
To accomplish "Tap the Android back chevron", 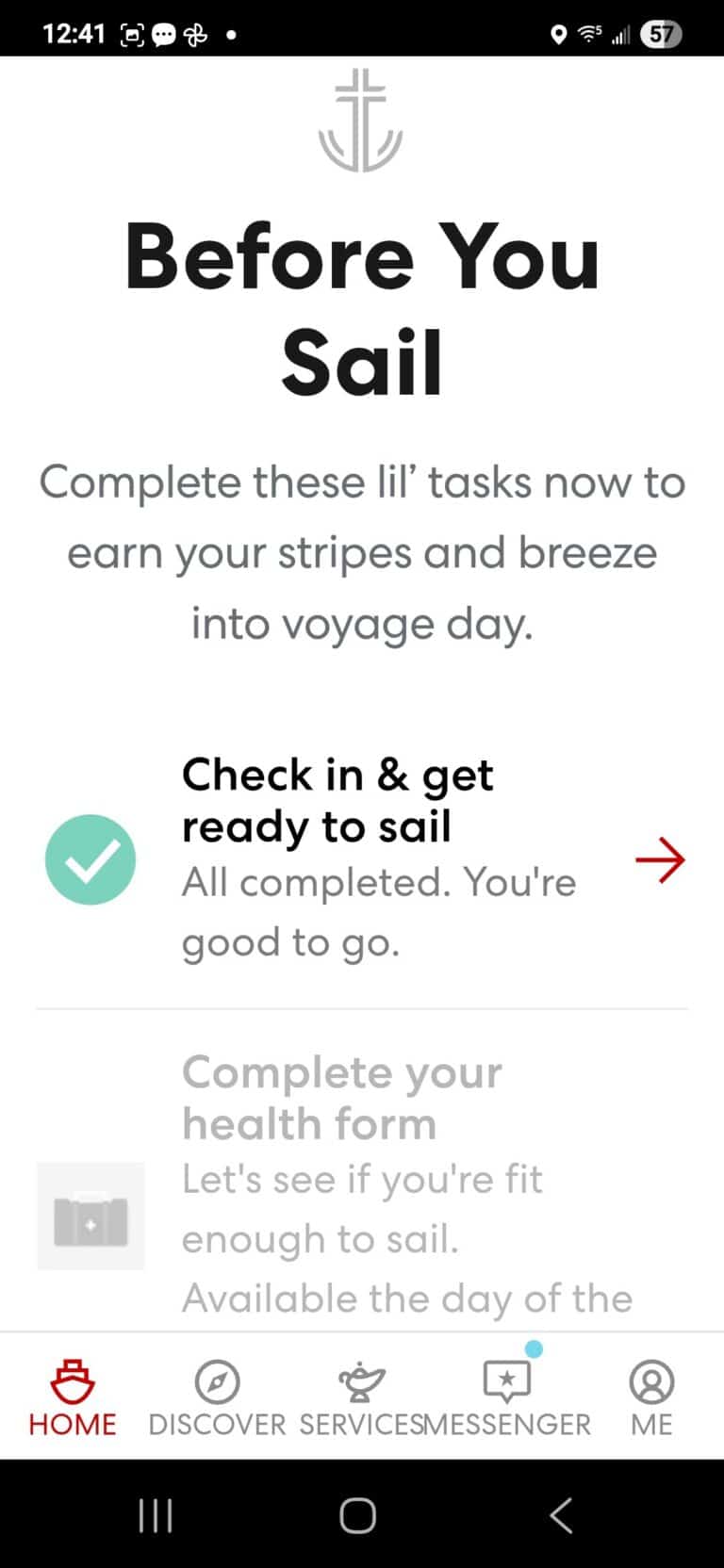I will [560, 1515].
